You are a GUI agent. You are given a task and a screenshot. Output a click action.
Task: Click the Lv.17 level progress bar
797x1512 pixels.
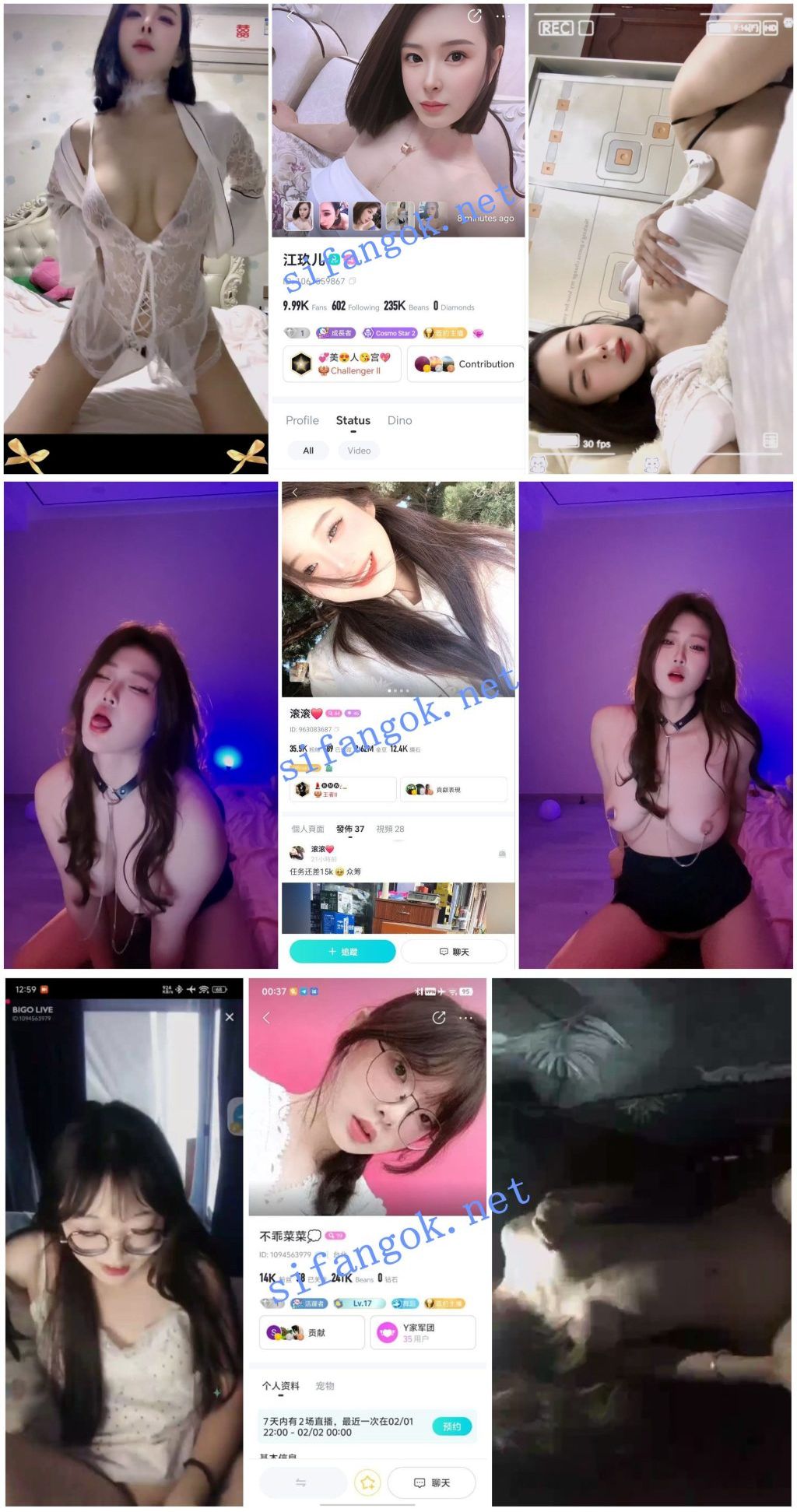[x=360, y=1303]
